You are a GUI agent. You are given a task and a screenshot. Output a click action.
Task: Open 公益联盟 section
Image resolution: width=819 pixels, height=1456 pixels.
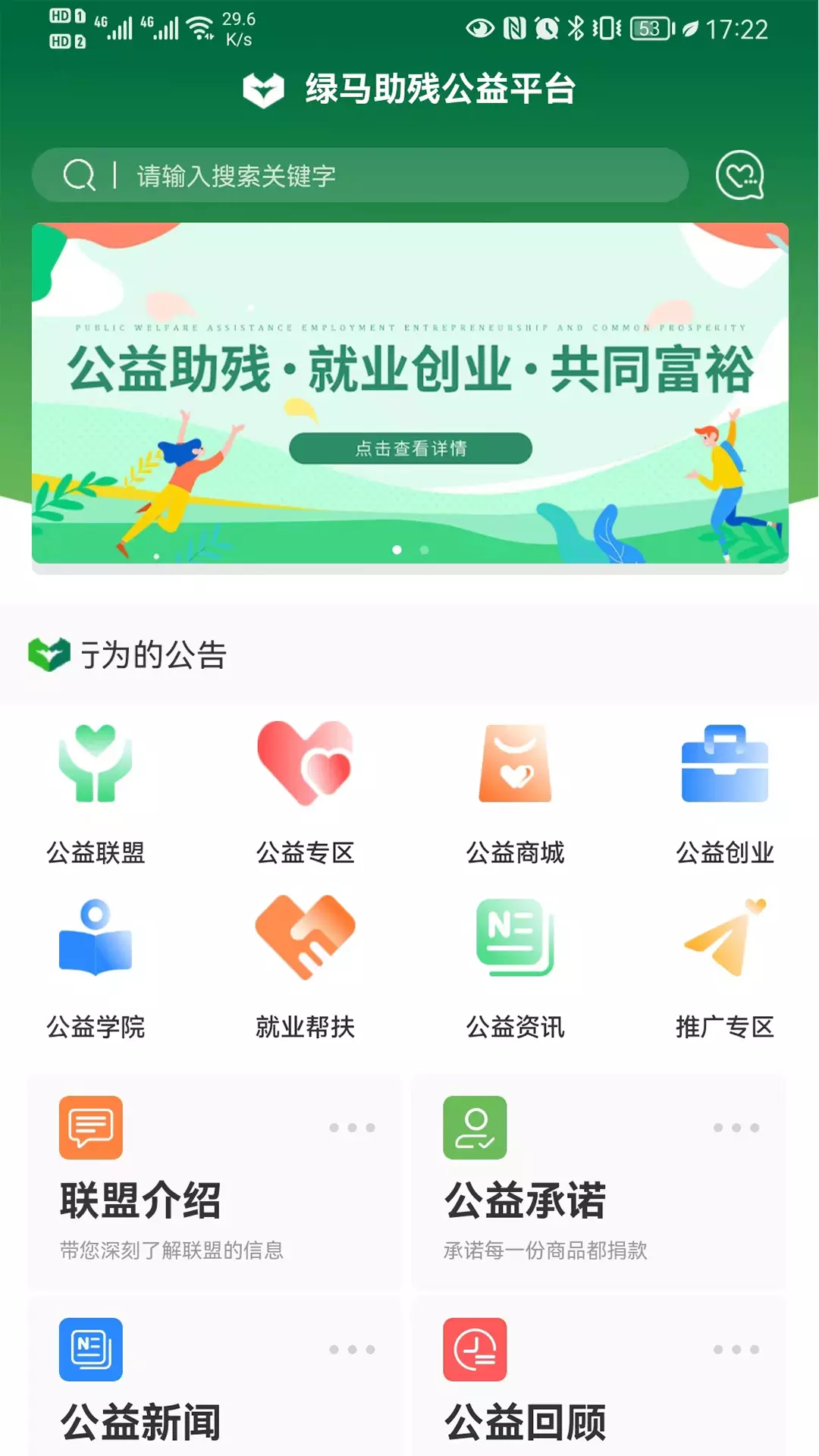(x=96, y=792)
